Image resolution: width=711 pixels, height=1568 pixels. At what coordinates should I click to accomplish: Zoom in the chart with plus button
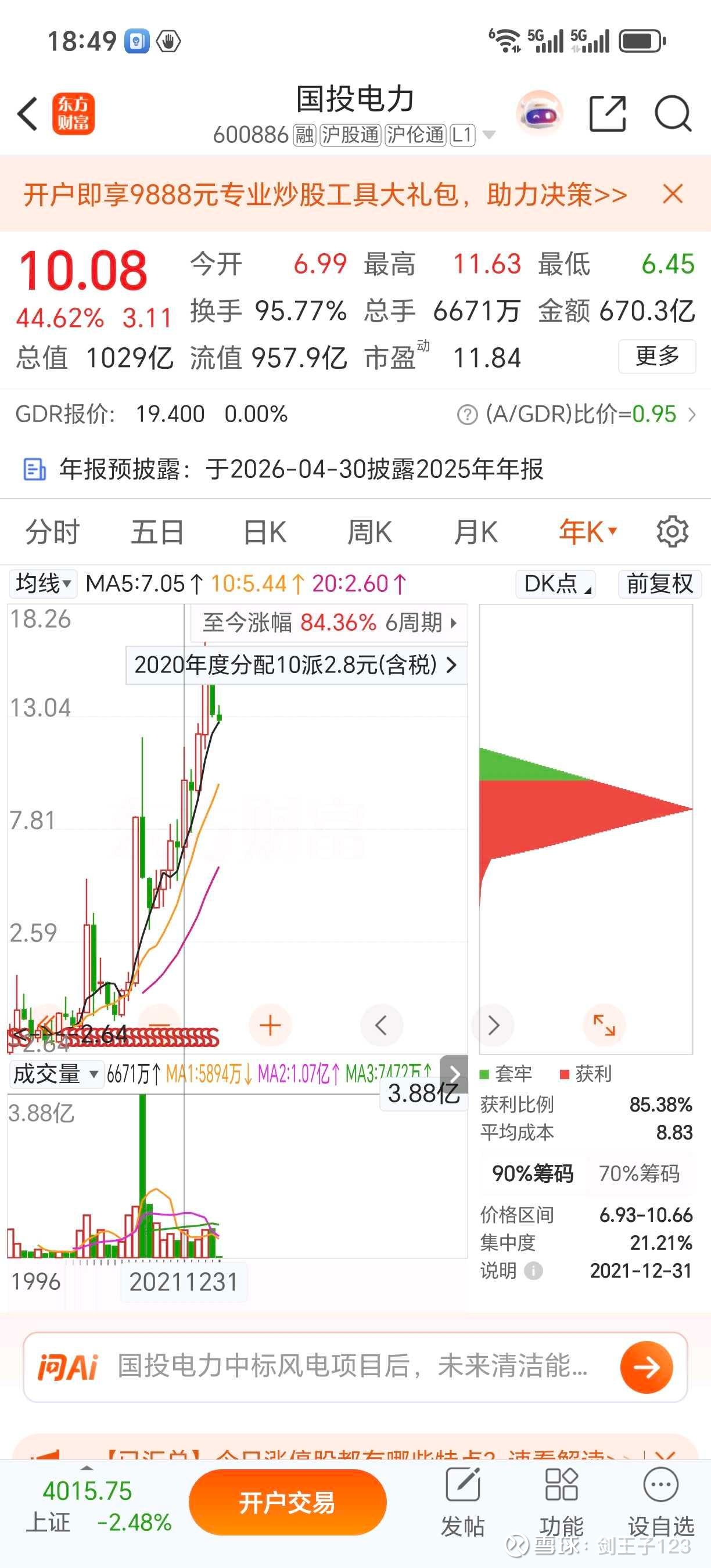(270, 1026)
